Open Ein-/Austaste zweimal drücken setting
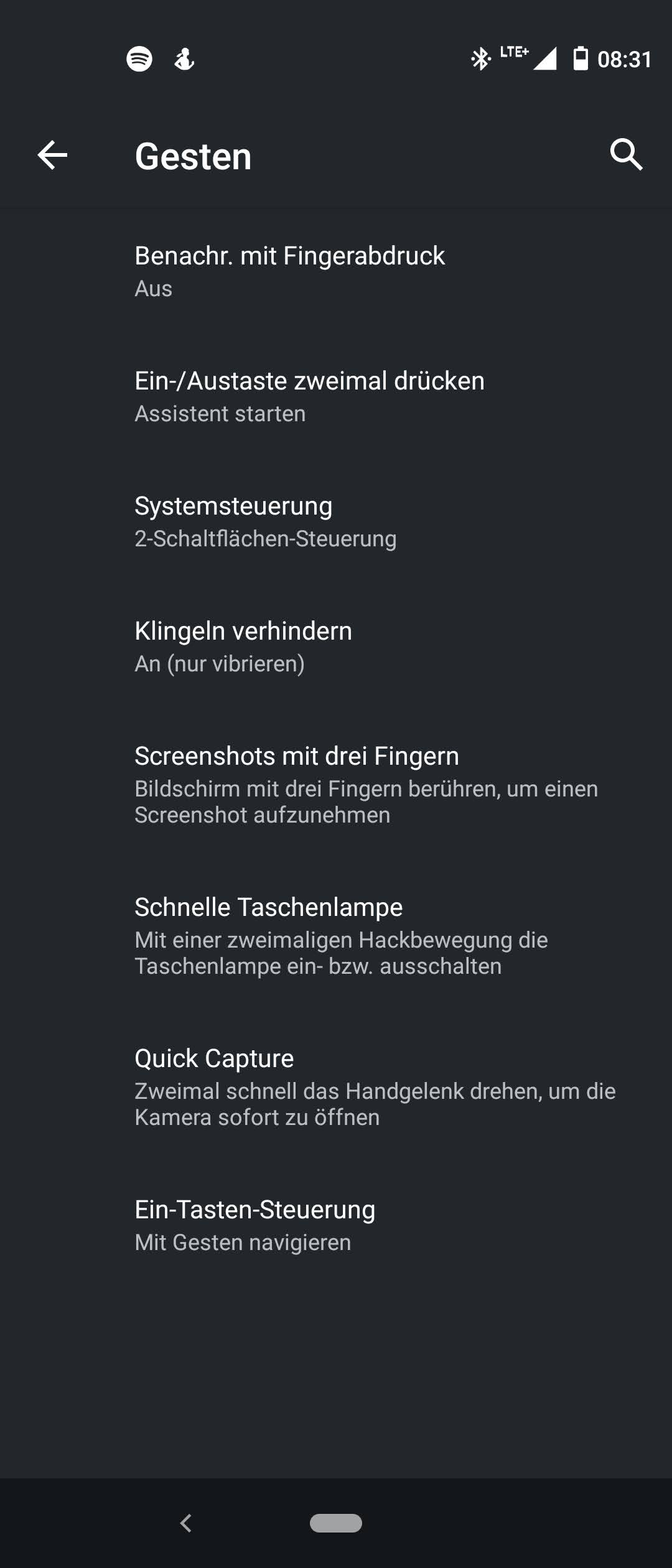Viewport: 672px width, 1568px height. (336, 396)
